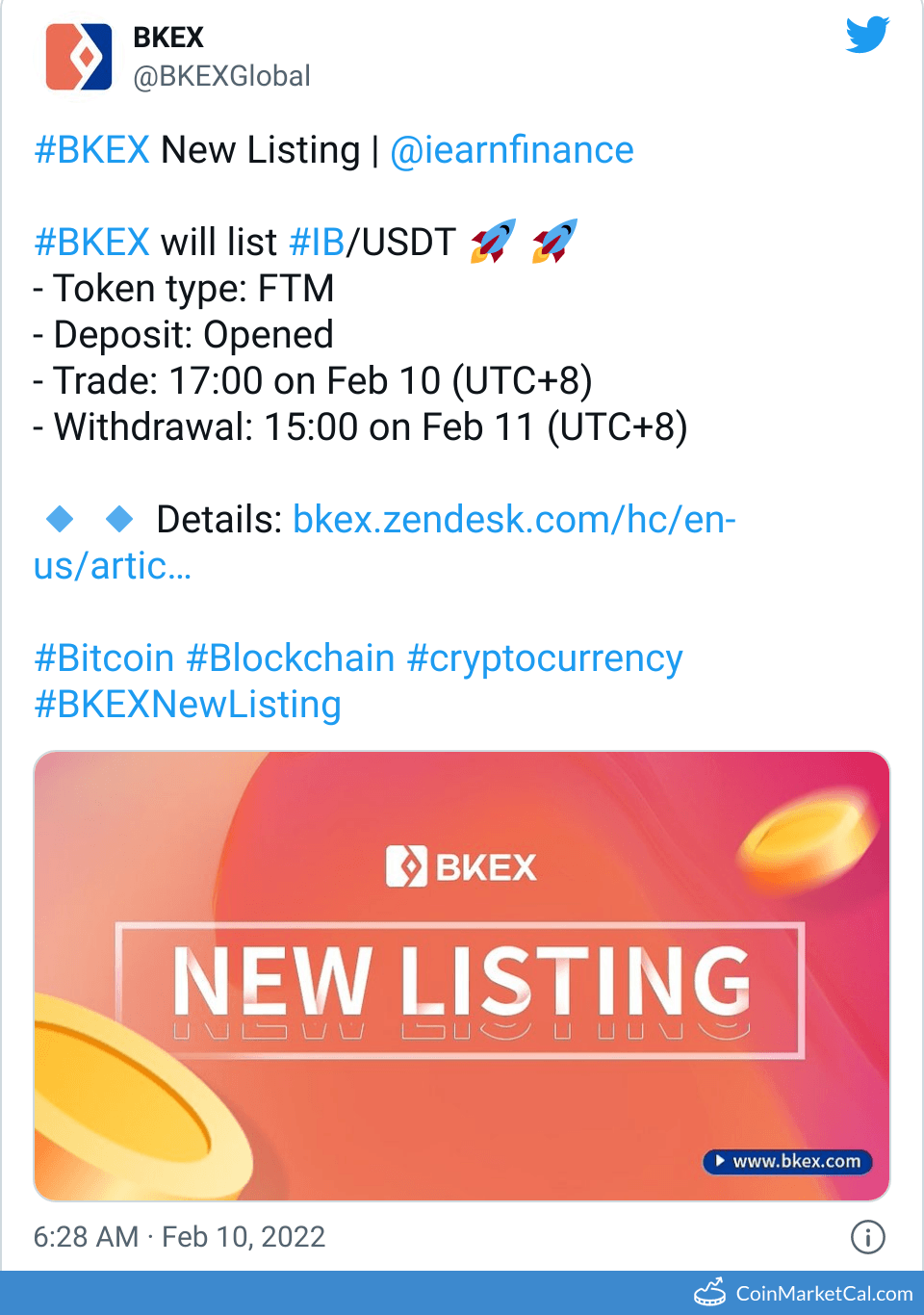Open the tweet timestamp Feb 10, 2022
Viewport: 924px width, 1315px height.
coord(179,1237)
